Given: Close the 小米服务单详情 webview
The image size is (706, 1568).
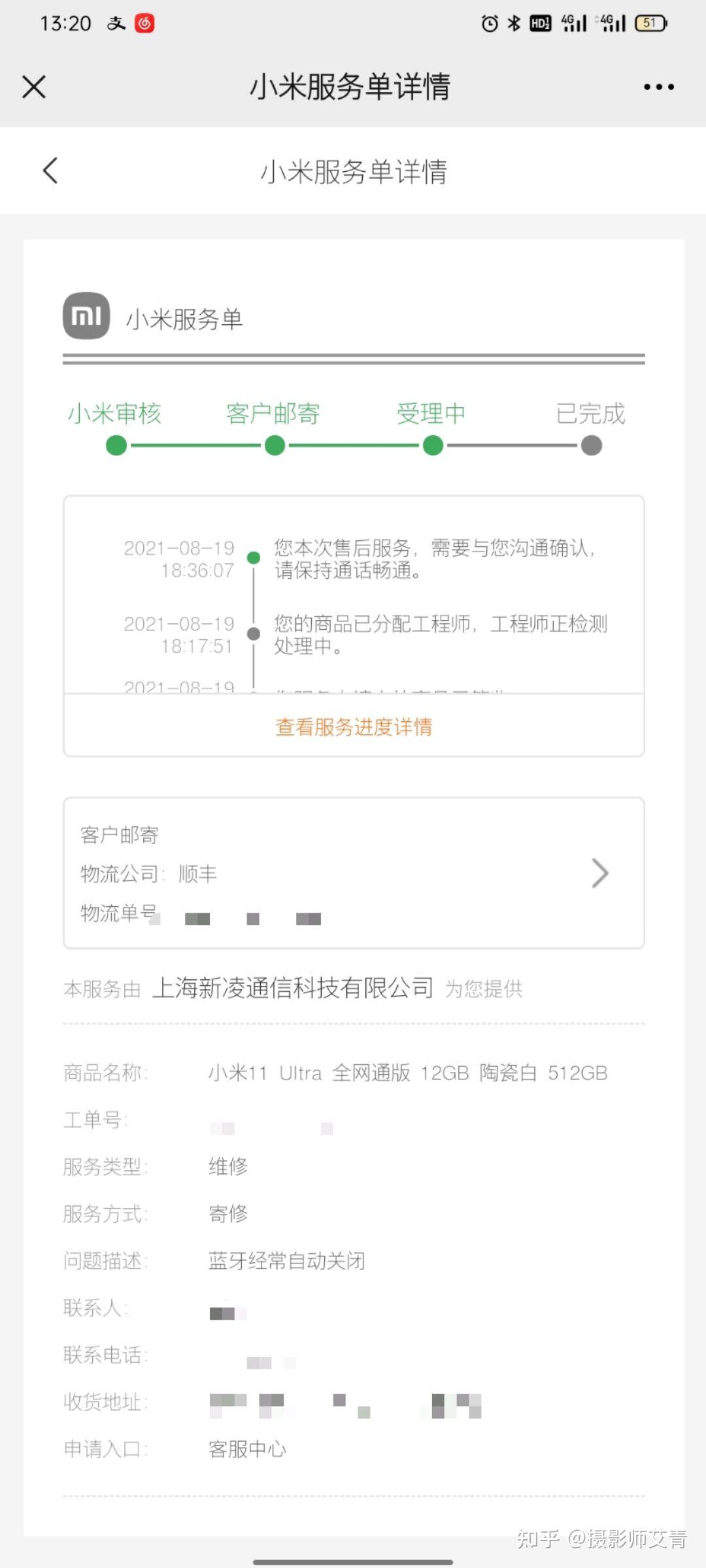Looking at the screenshot, I should coord(34,86).
